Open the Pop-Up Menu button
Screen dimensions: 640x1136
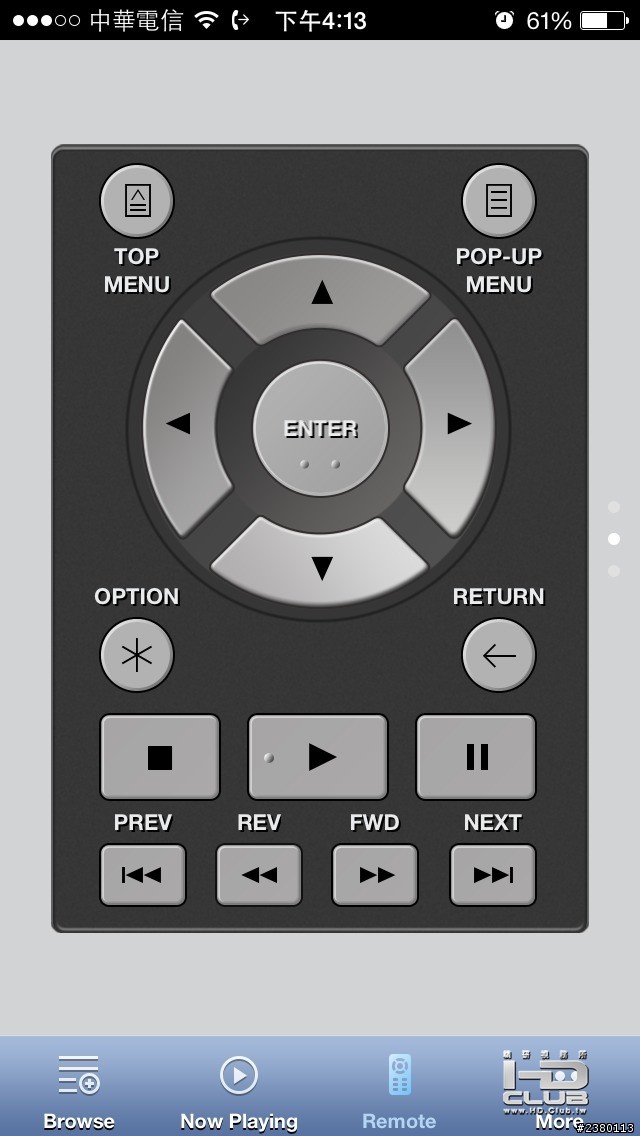click(498, 201)
